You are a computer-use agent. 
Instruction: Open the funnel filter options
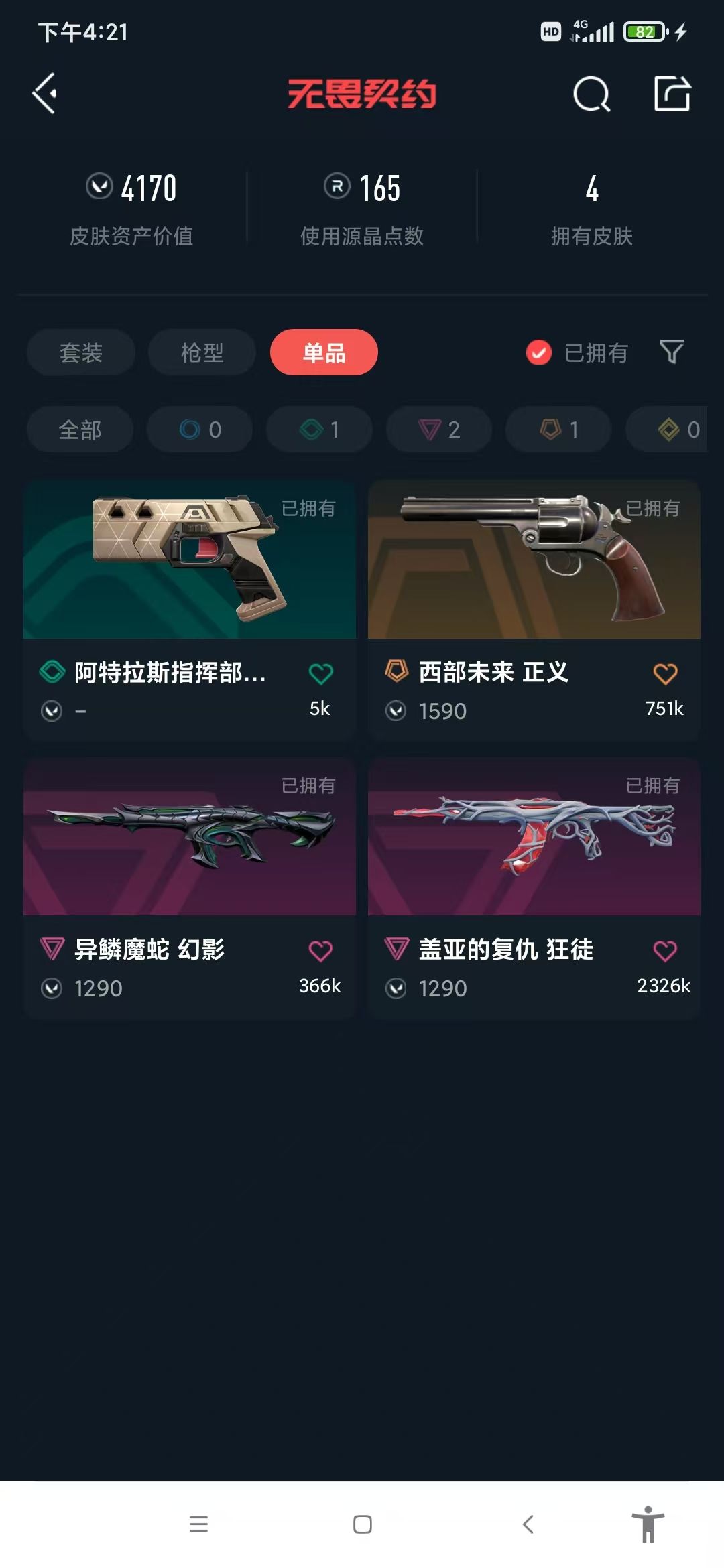tap(672, 352)
